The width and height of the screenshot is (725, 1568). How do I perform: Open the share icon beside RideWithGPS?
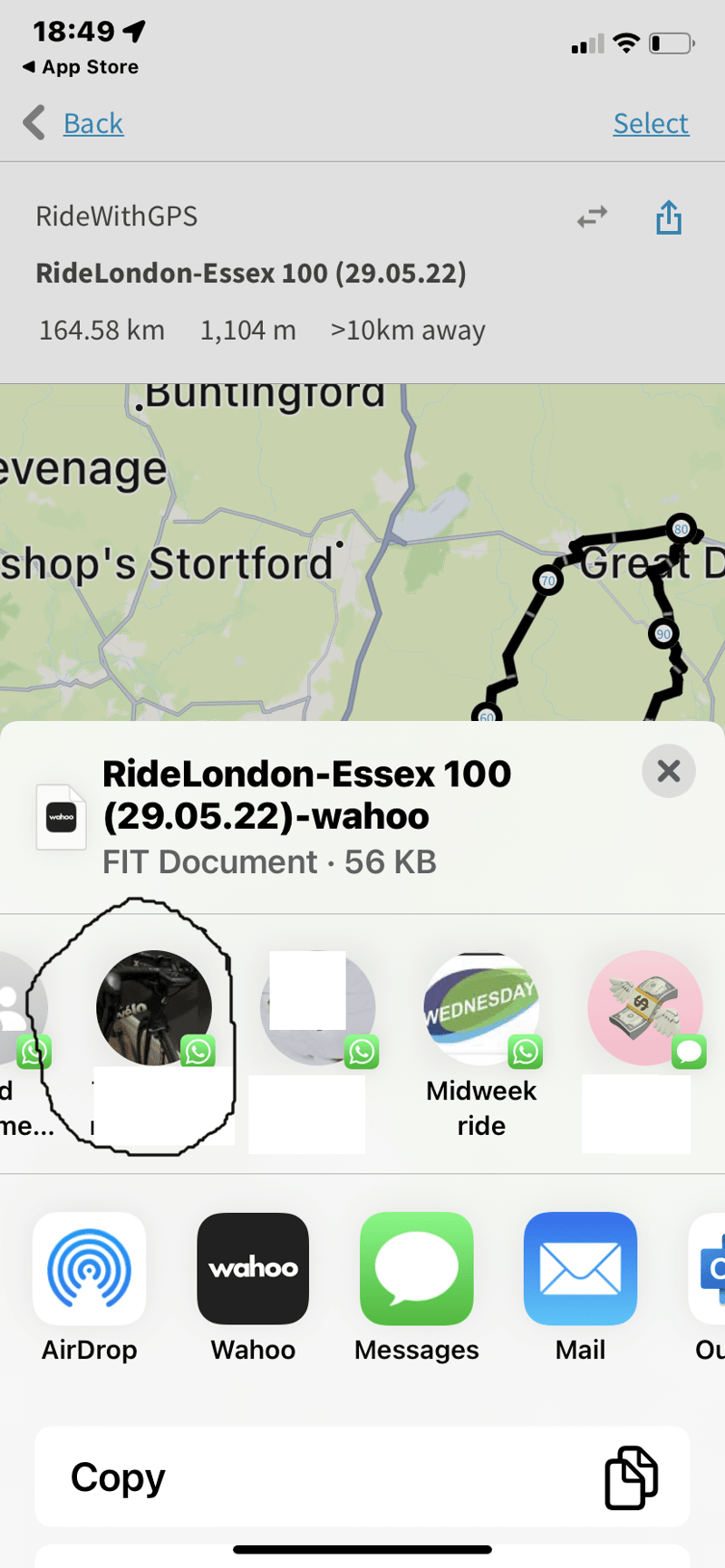tap(669, 217)
